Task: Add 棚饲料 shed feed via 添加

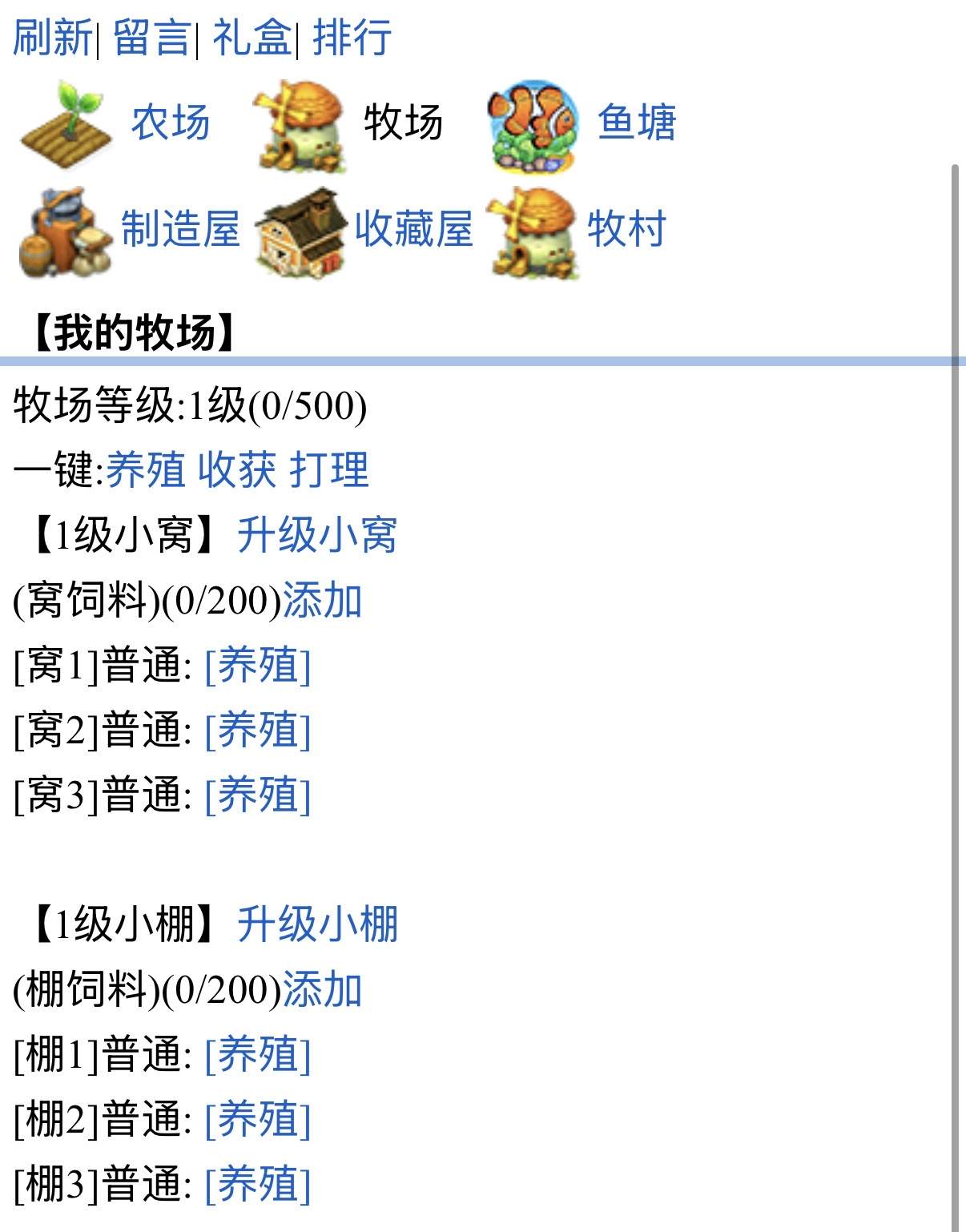Action: tap(323, 990)
